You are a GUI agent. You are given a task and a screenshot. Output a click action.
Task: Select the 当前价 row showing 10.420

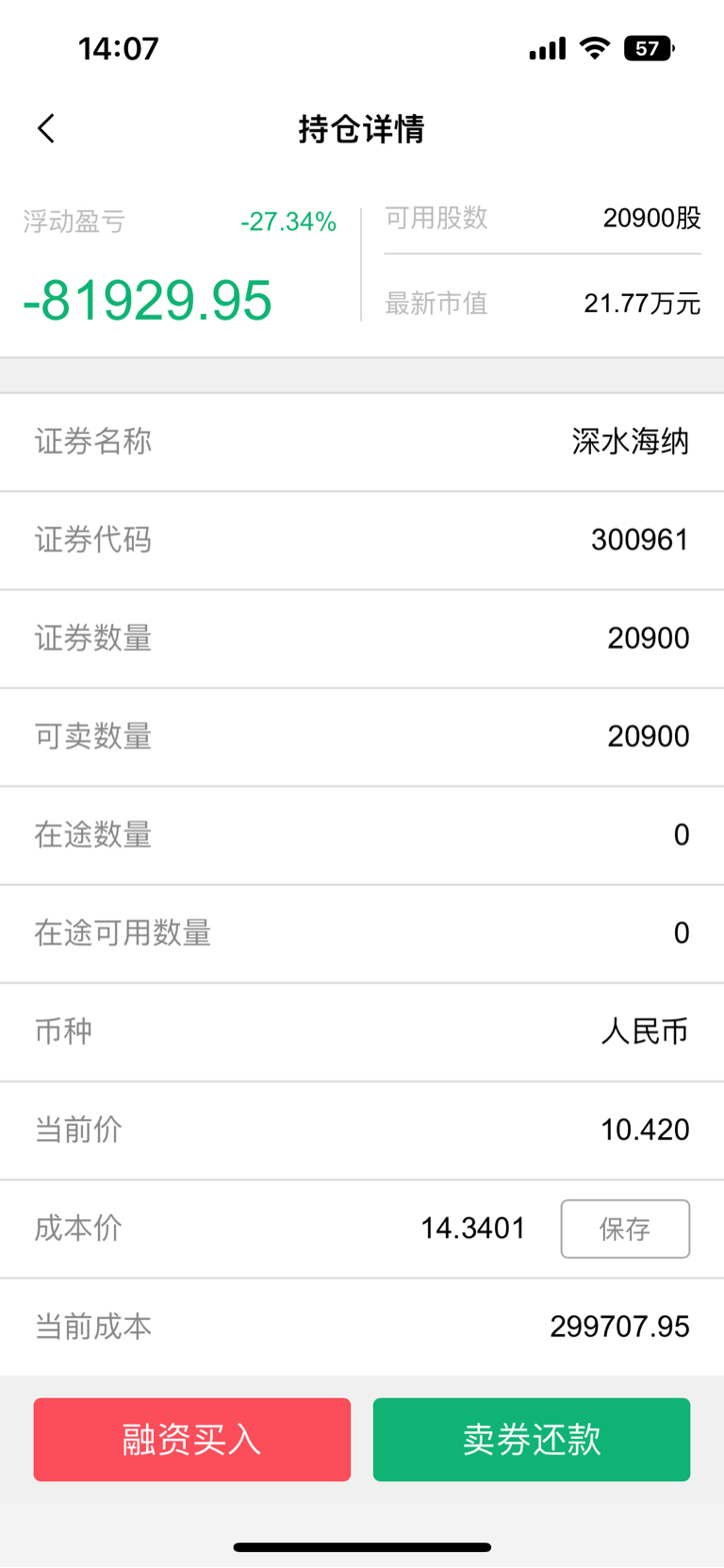362,1130
